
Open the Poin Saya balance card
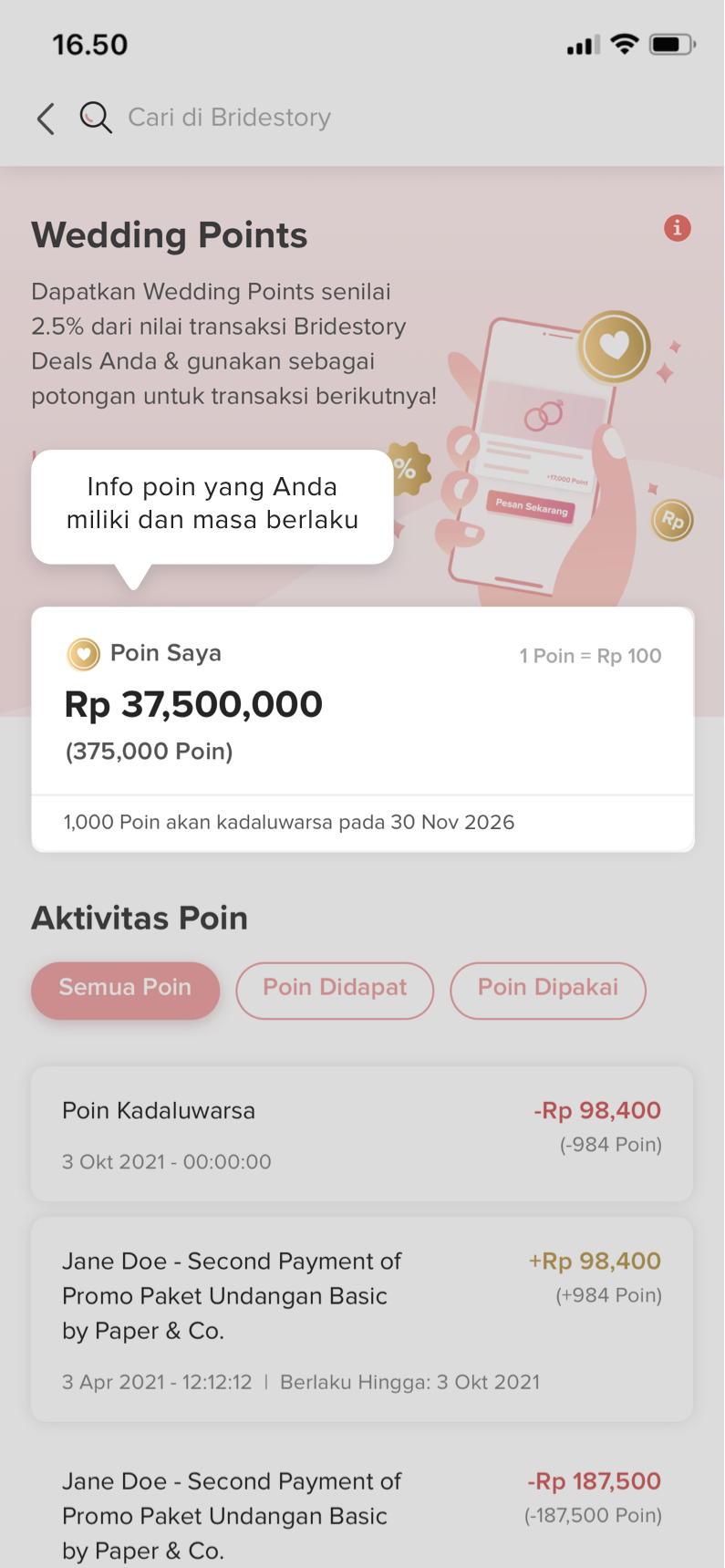(x=363, y=702)
